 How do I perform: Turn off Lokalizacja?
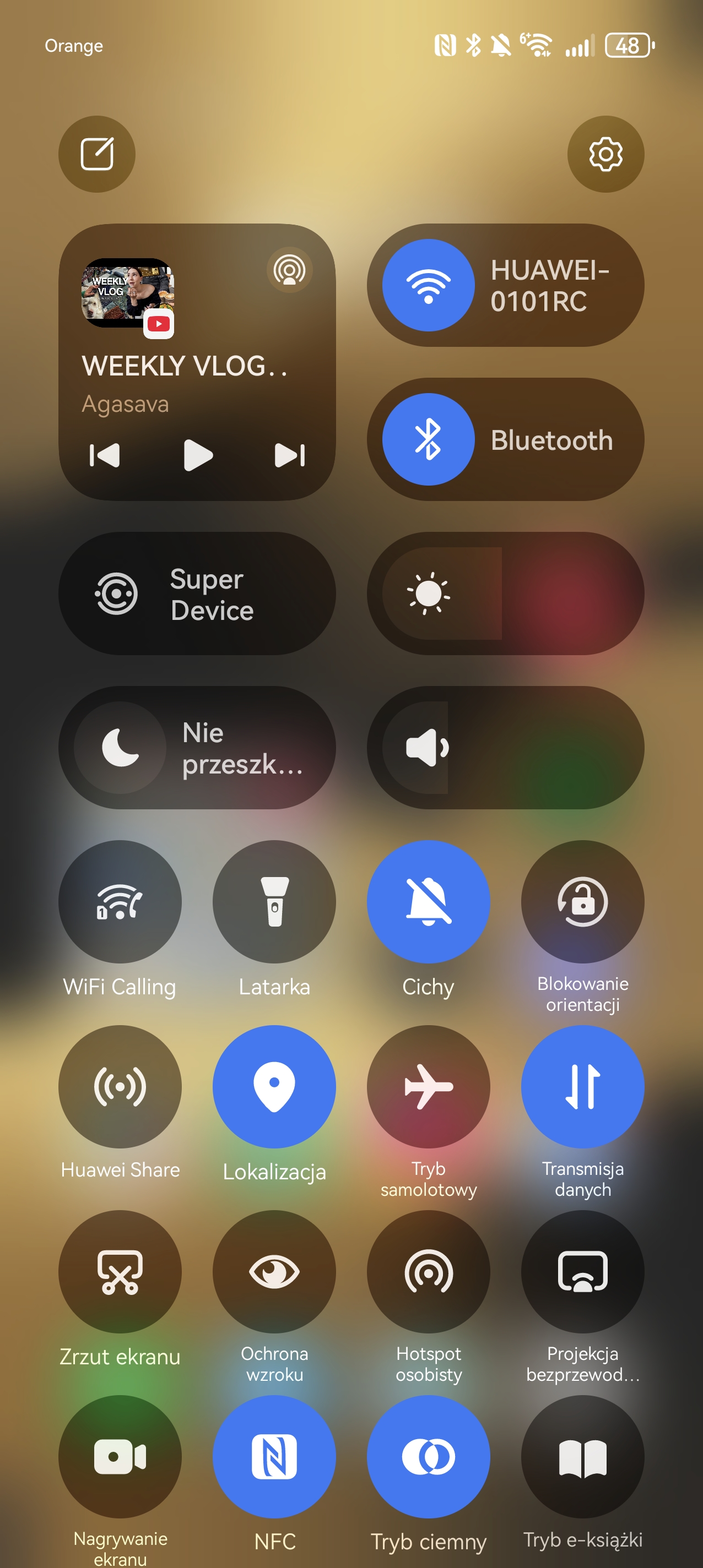point(274,1086)
